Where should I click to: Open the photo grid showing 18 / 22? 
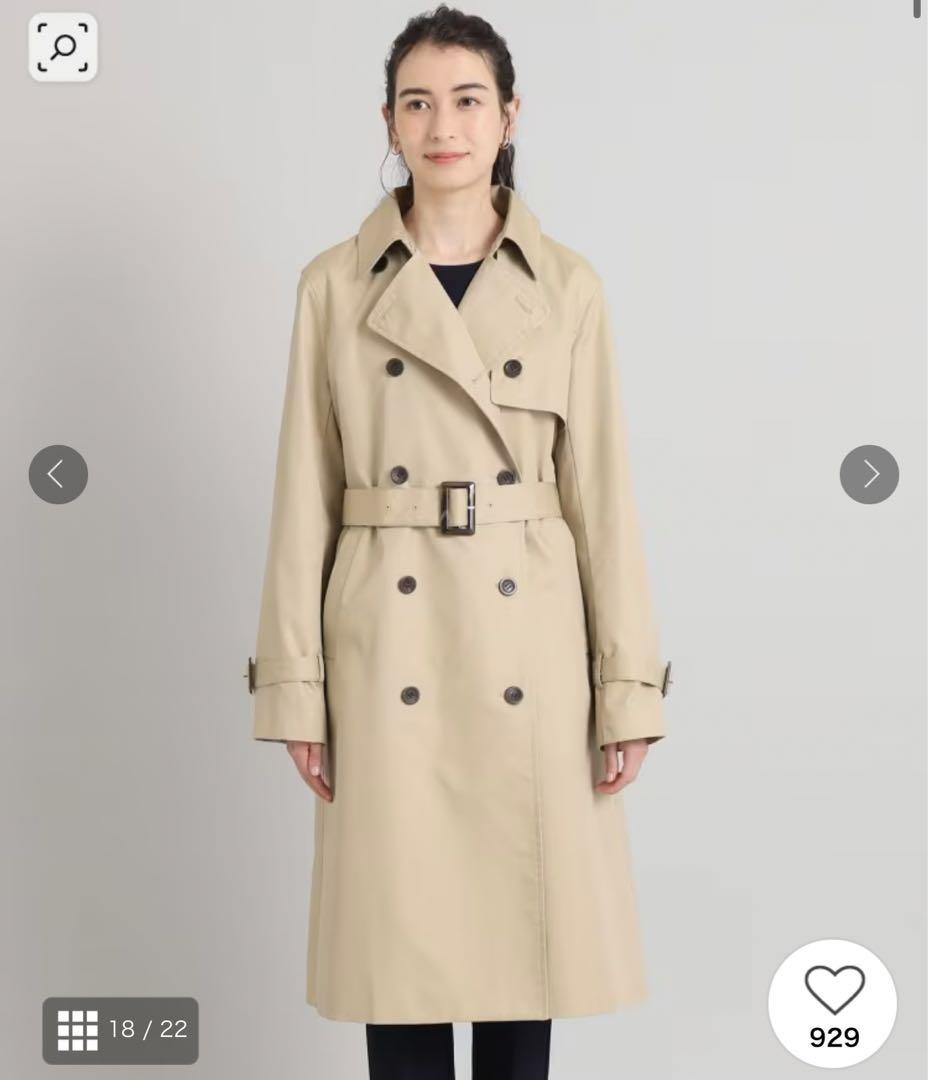pyautogui.click(x=120, y=1030)
